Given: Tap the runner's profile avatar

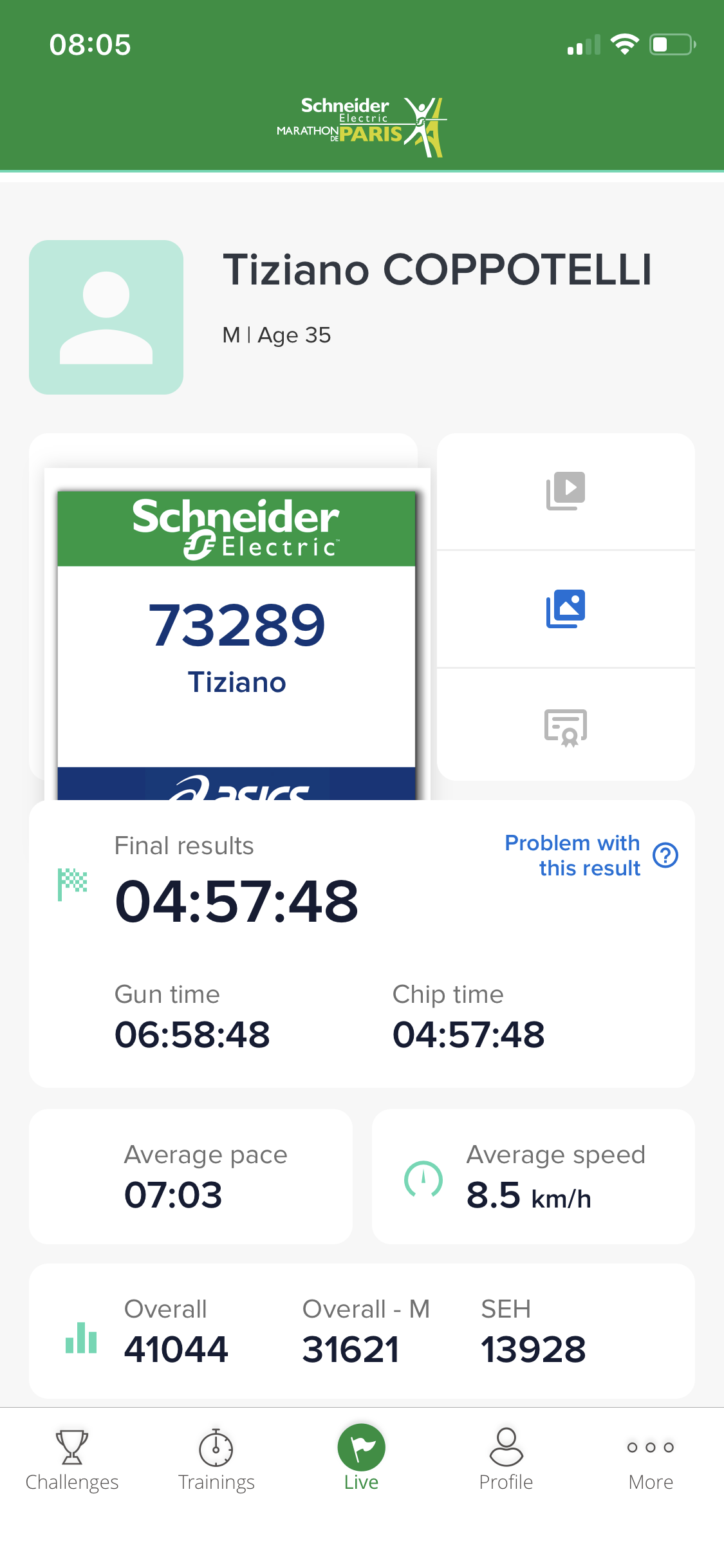Looking at the screenshot, I should (106, 317).
